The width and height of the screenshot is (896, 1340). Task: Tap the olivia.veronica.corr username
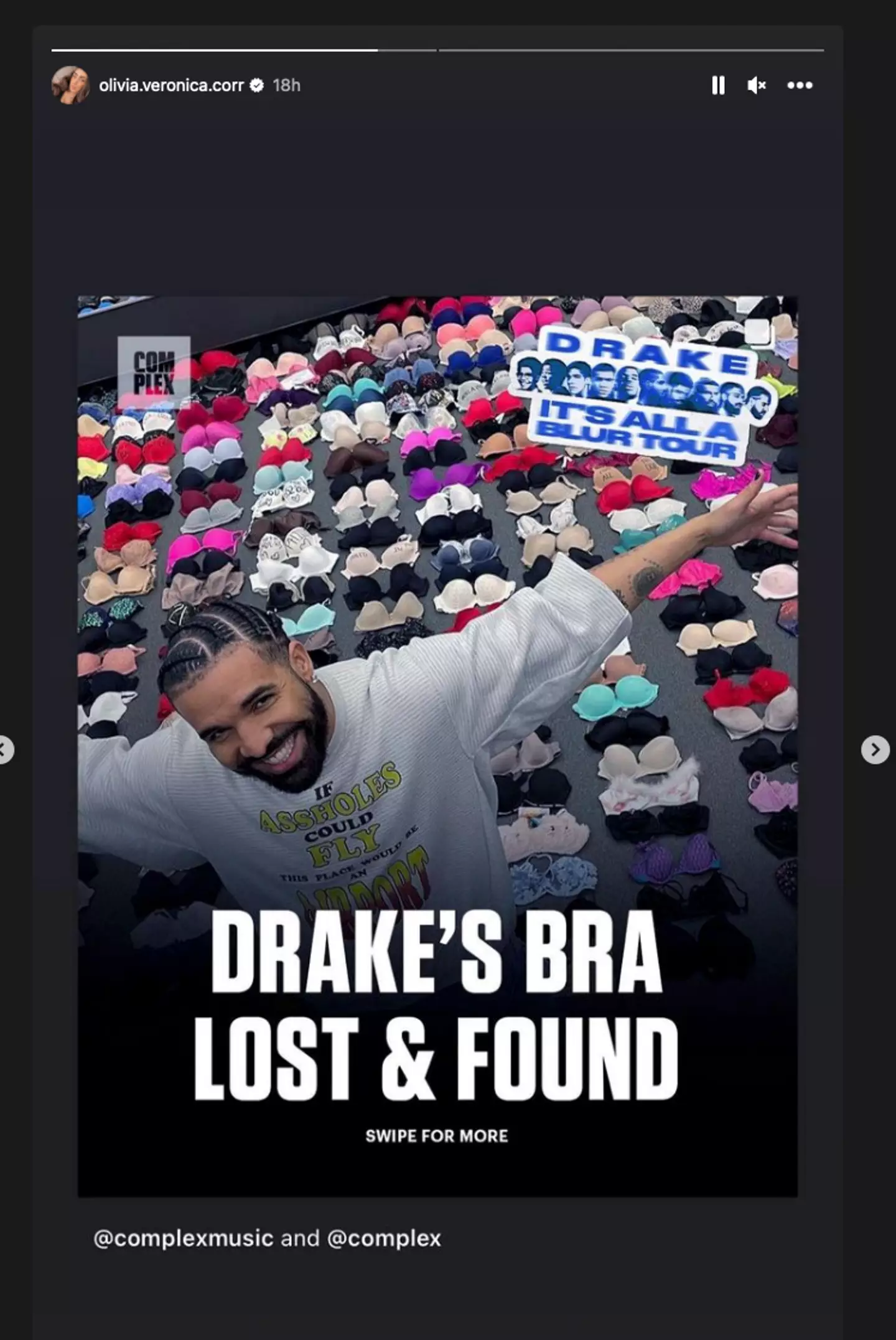(170, 85)
